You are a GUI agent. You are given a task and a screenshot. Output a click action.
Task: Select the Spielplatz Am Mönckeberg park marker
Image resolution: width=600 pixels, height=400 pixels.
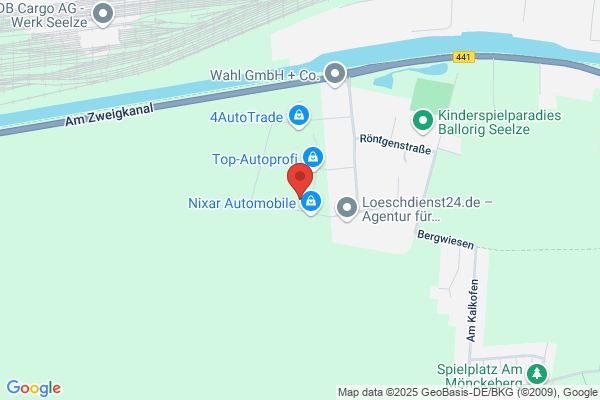click(537, 374)
